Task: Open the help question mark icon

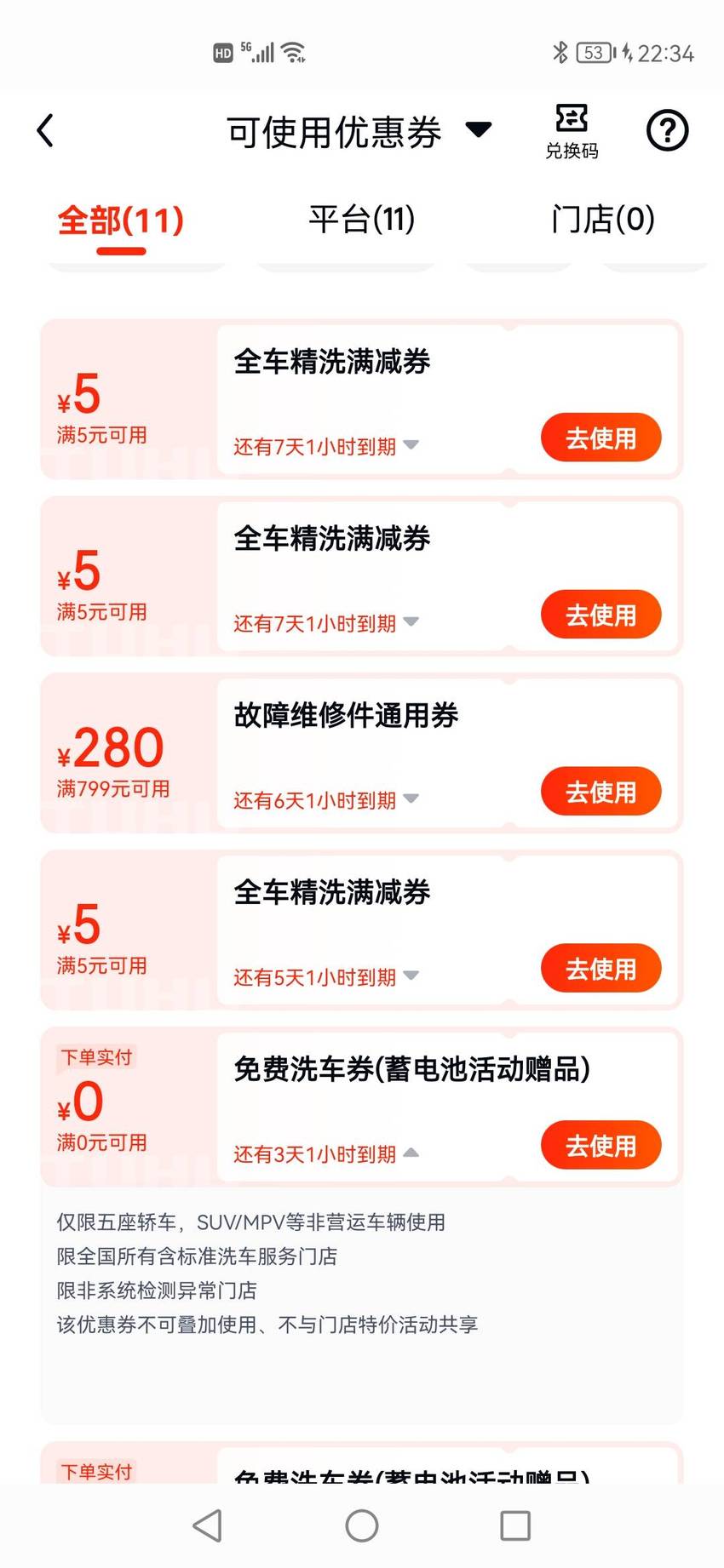Action: [x=667, y=130]
